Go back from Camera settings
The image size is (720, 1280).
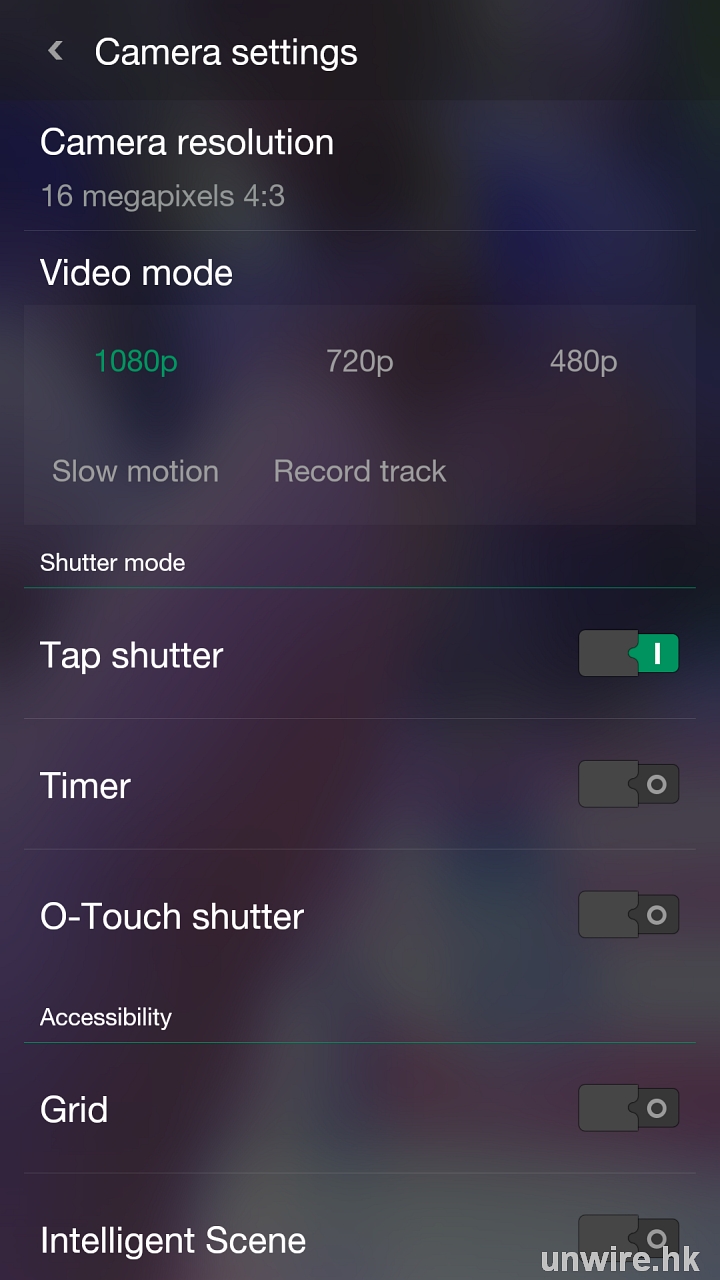[56, 51]
